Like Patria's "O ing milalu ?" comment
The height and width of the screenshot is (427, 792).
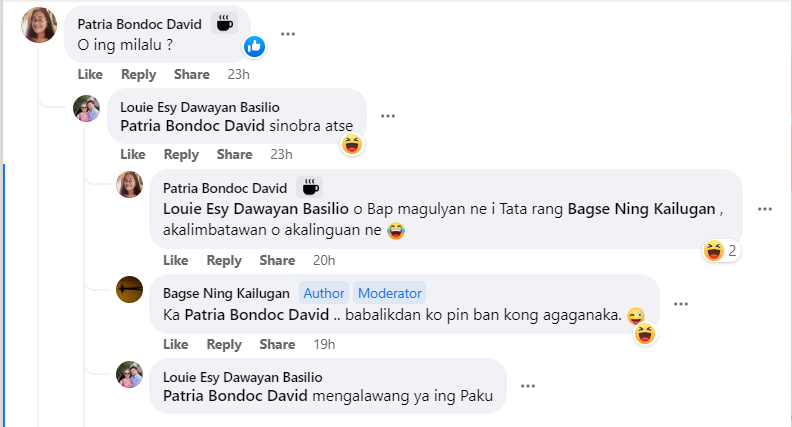[x=90, y=74]
